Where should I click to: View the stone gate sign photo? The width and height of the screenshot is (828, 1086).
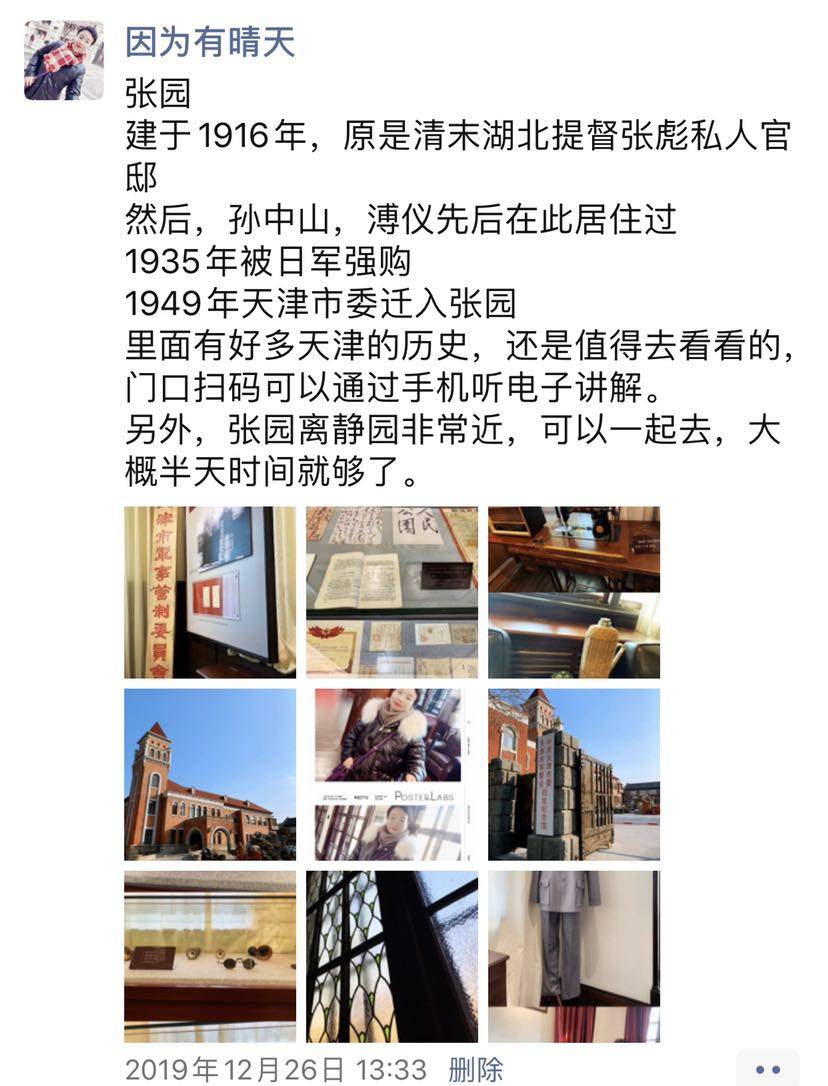pos(573,774)
